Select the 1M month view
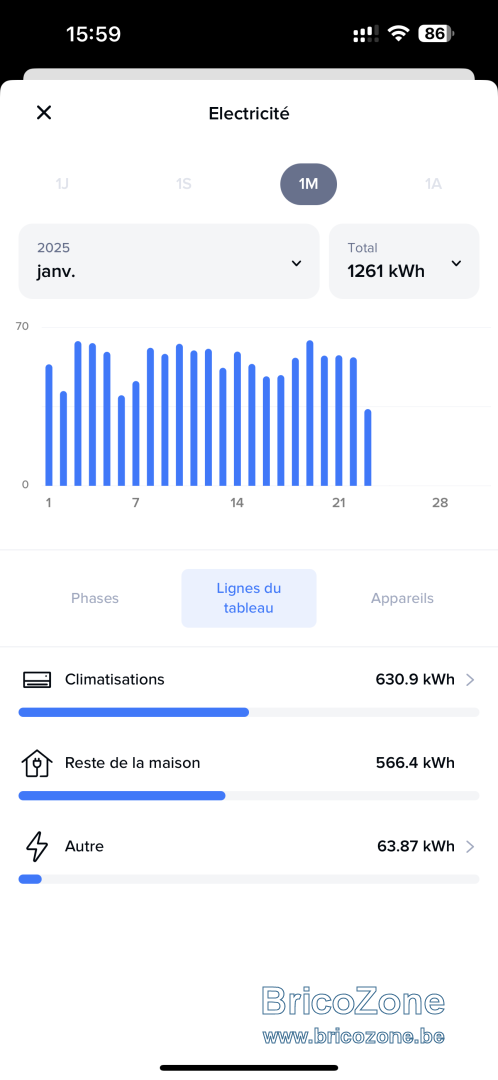 (308, 184)
